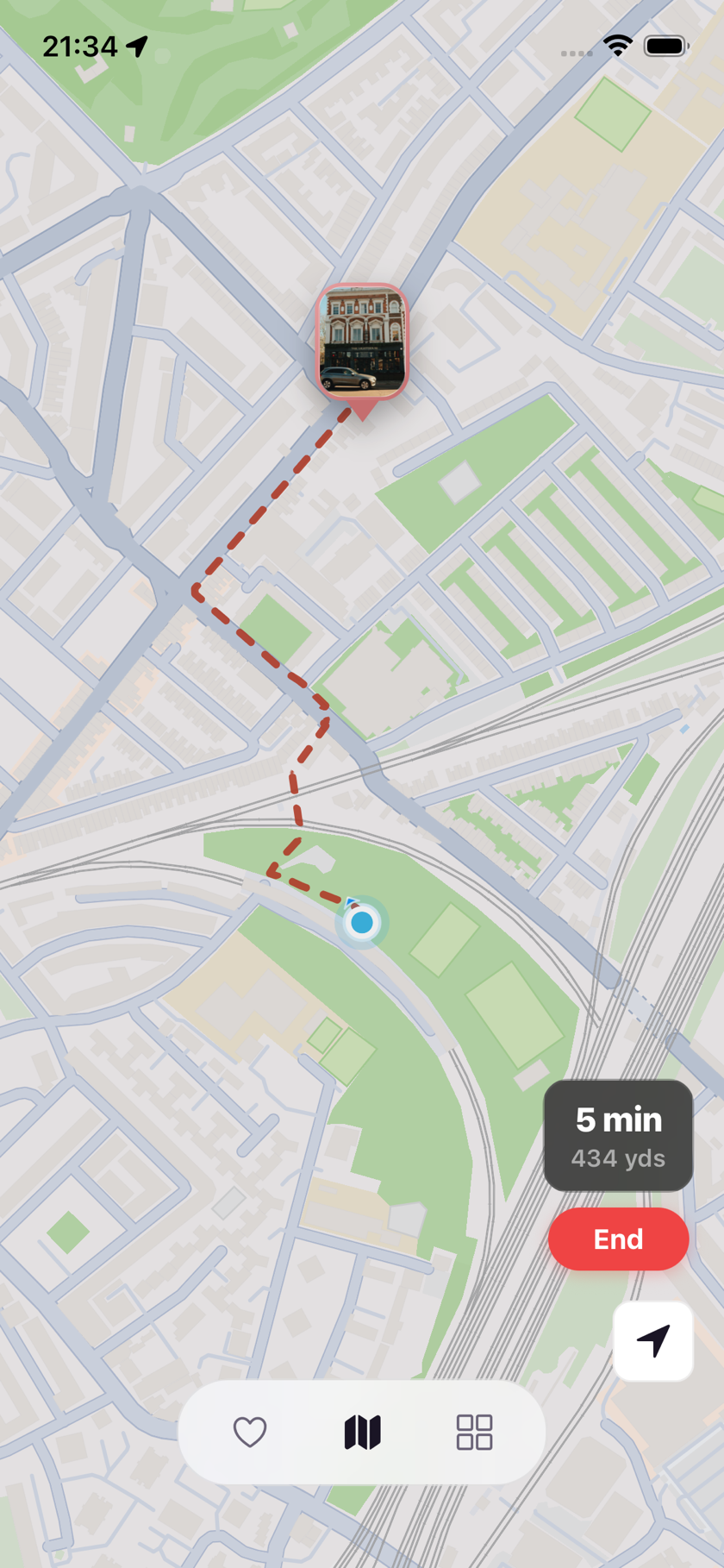The width and height of the screenshot is (724, 1568).
Task: Tap the 434 yds distance label
Action: 617,1158
